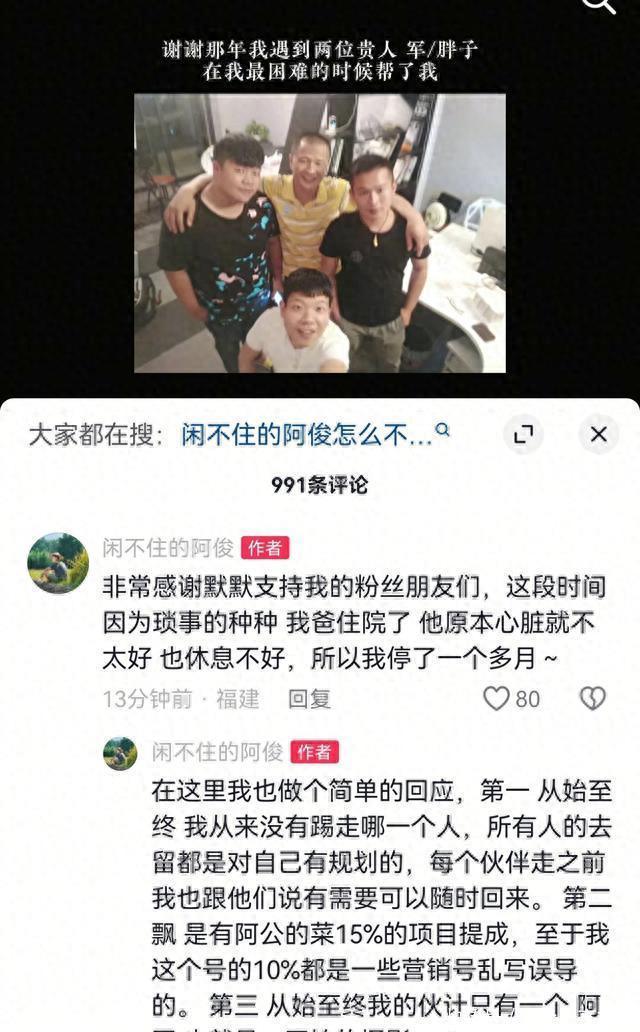This screenshot has height=1032, width=640.
Task: Open 闲不住的阿俊 avatar on top comment
Action: 58,563
